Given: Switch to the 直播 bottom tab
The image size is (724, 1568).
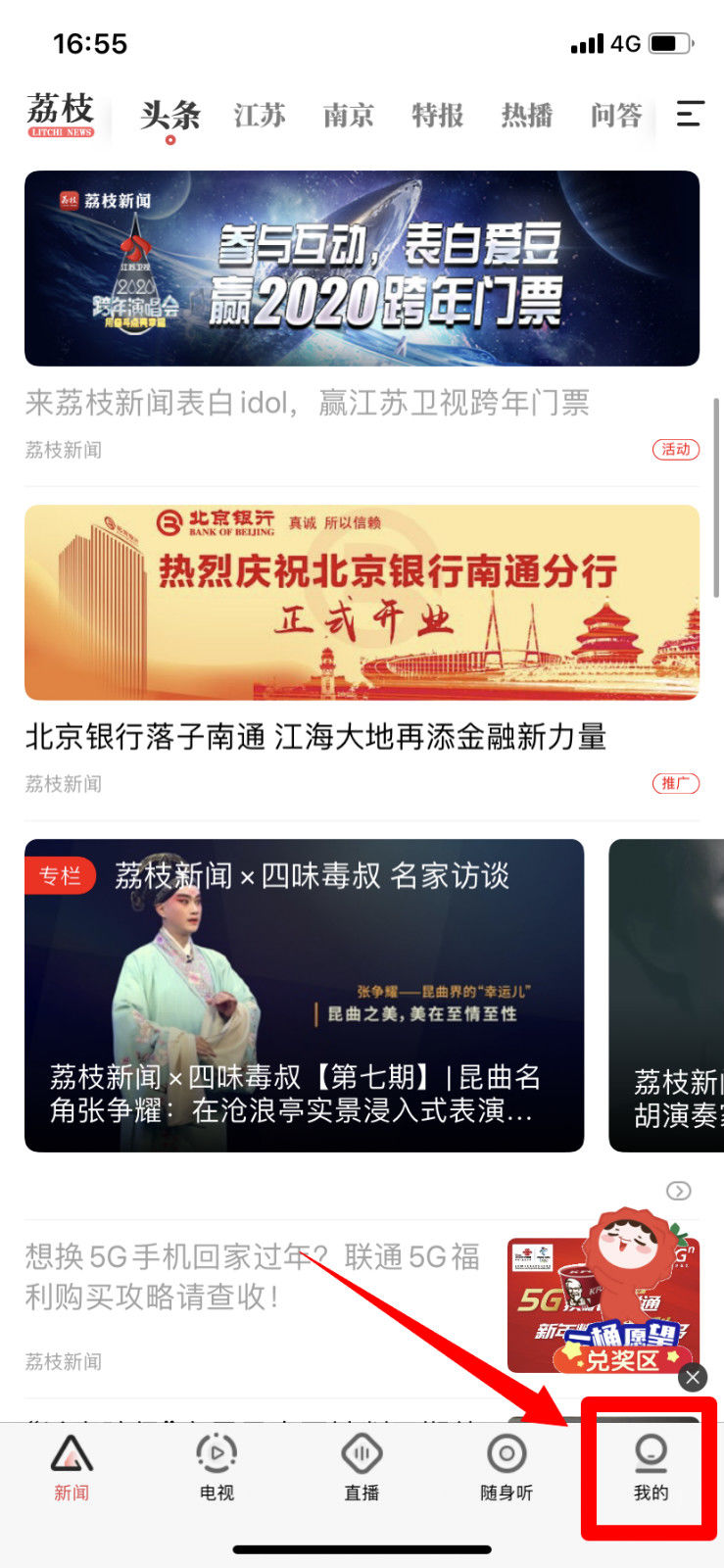Looking at the screenshot, I should (362, 1467).
